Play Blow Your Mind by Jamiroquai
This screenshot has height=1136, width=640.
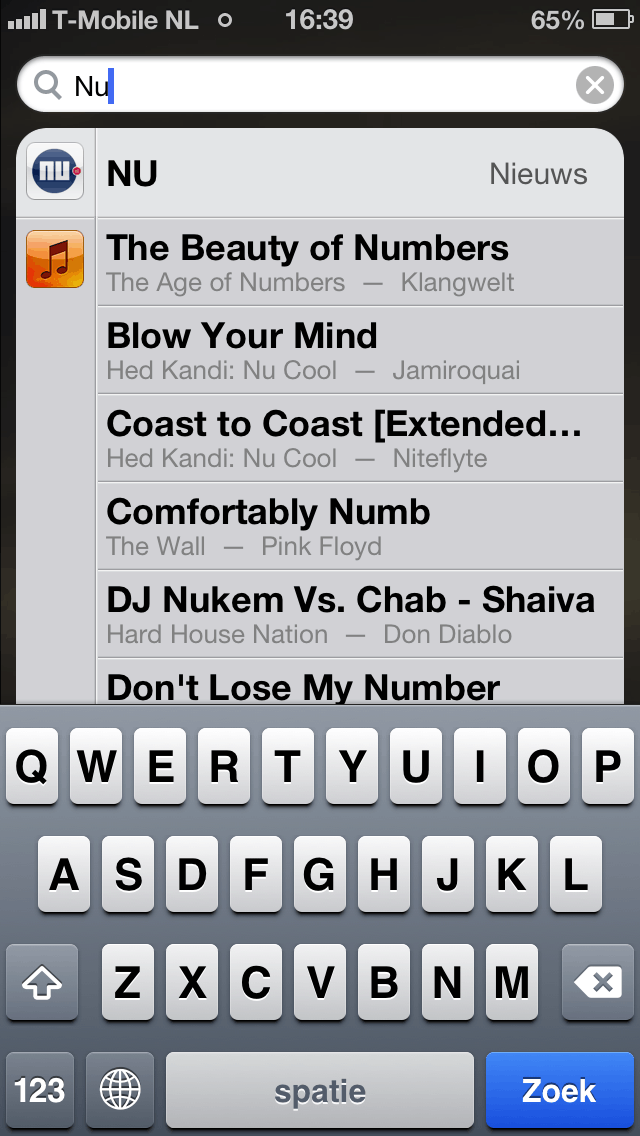[360, 350]
